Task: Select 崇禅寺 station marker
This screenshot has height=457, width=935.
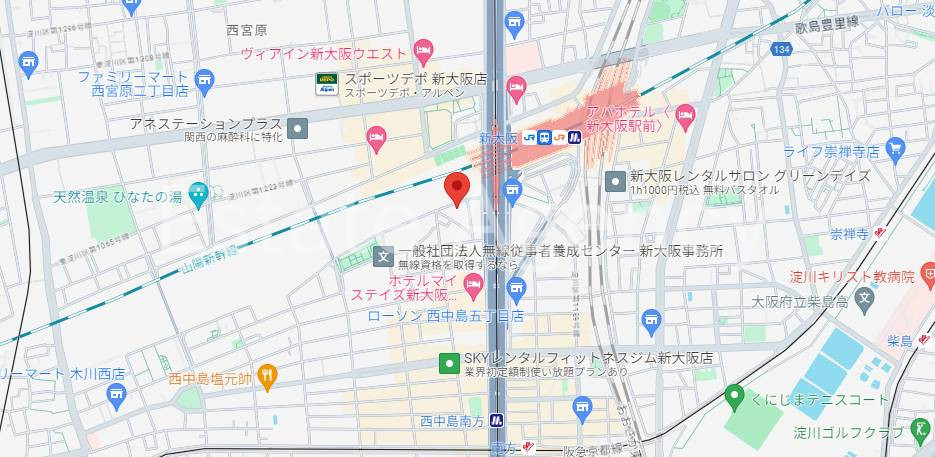Action: pos(879,232)
